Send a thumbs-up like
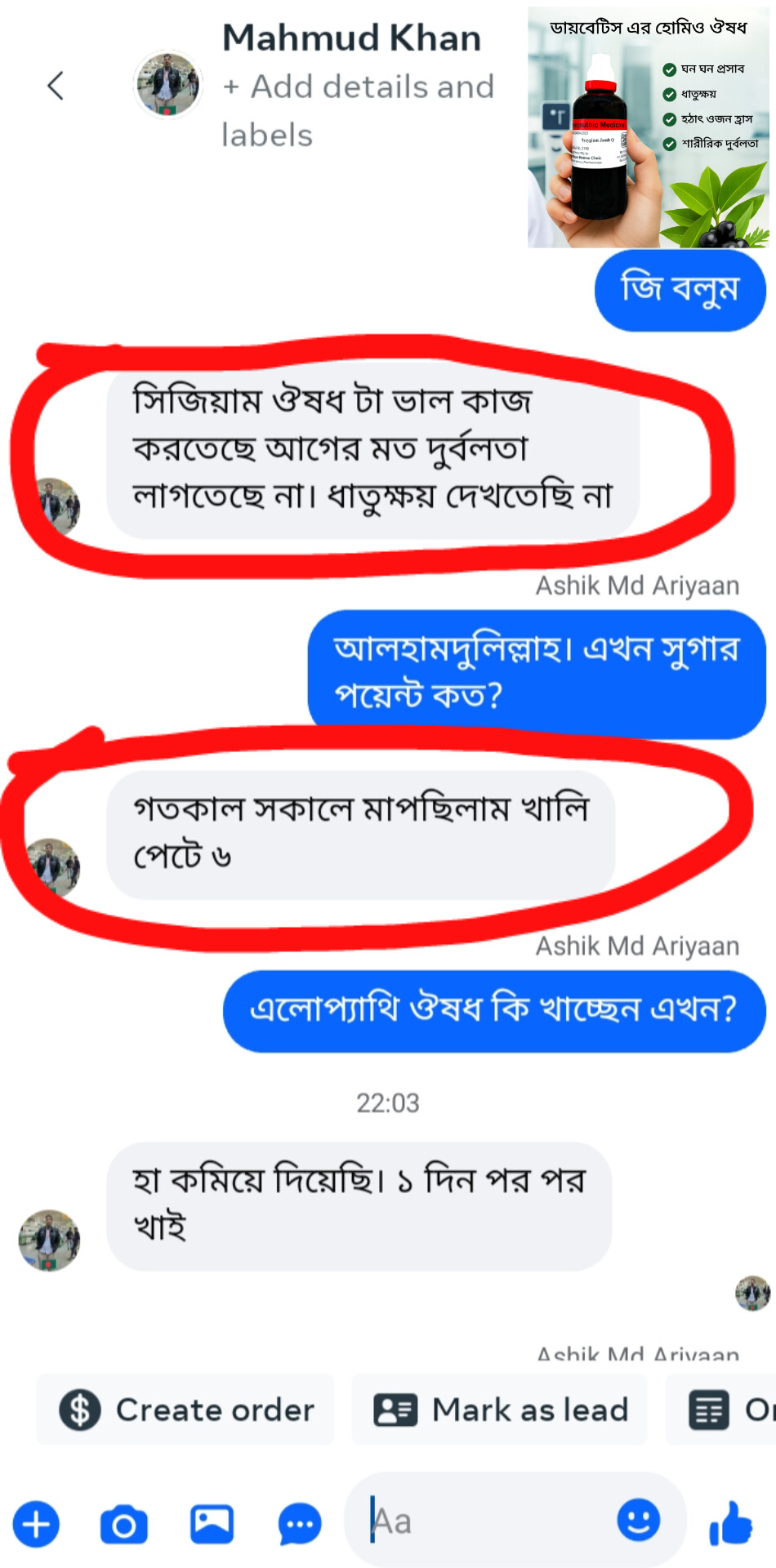 pyautogui.click(x=730, y=1523)
